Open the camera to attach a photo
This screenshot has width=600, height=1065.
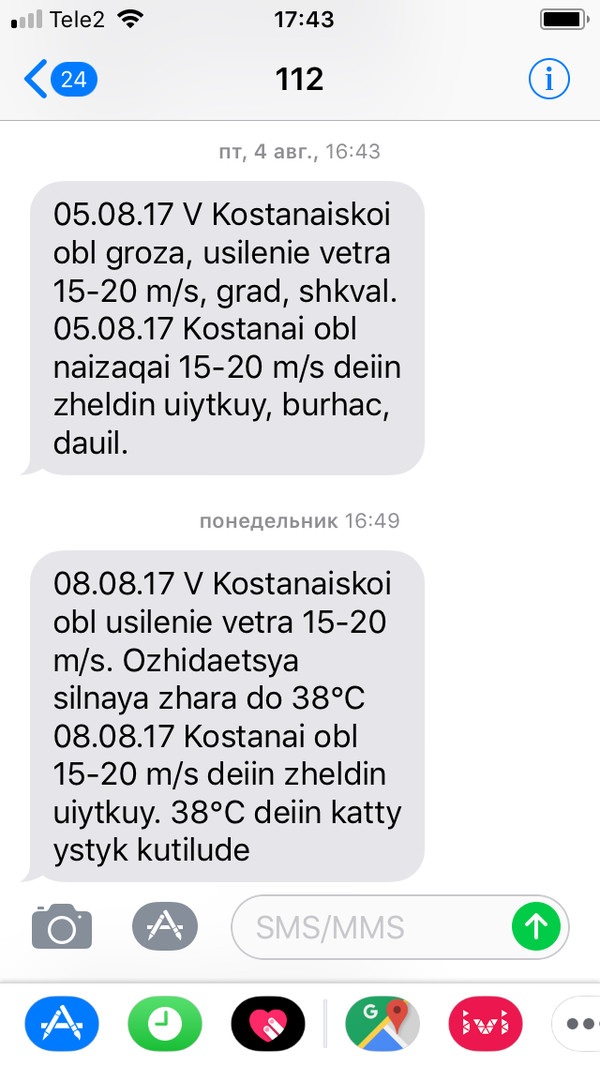[x=62, y=926]
